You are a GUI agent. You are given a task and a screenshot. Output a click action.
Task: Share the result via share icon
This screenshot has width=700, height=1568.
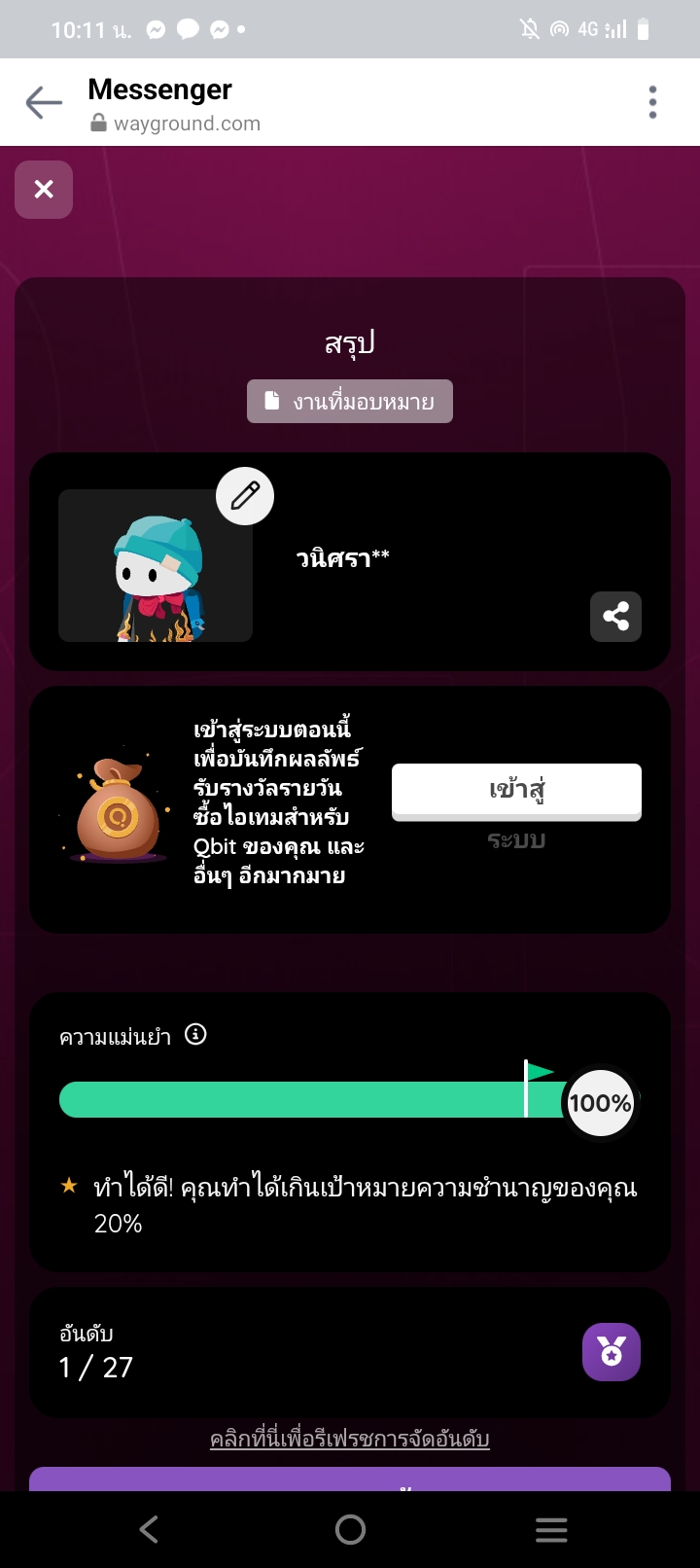pos(615,617)
